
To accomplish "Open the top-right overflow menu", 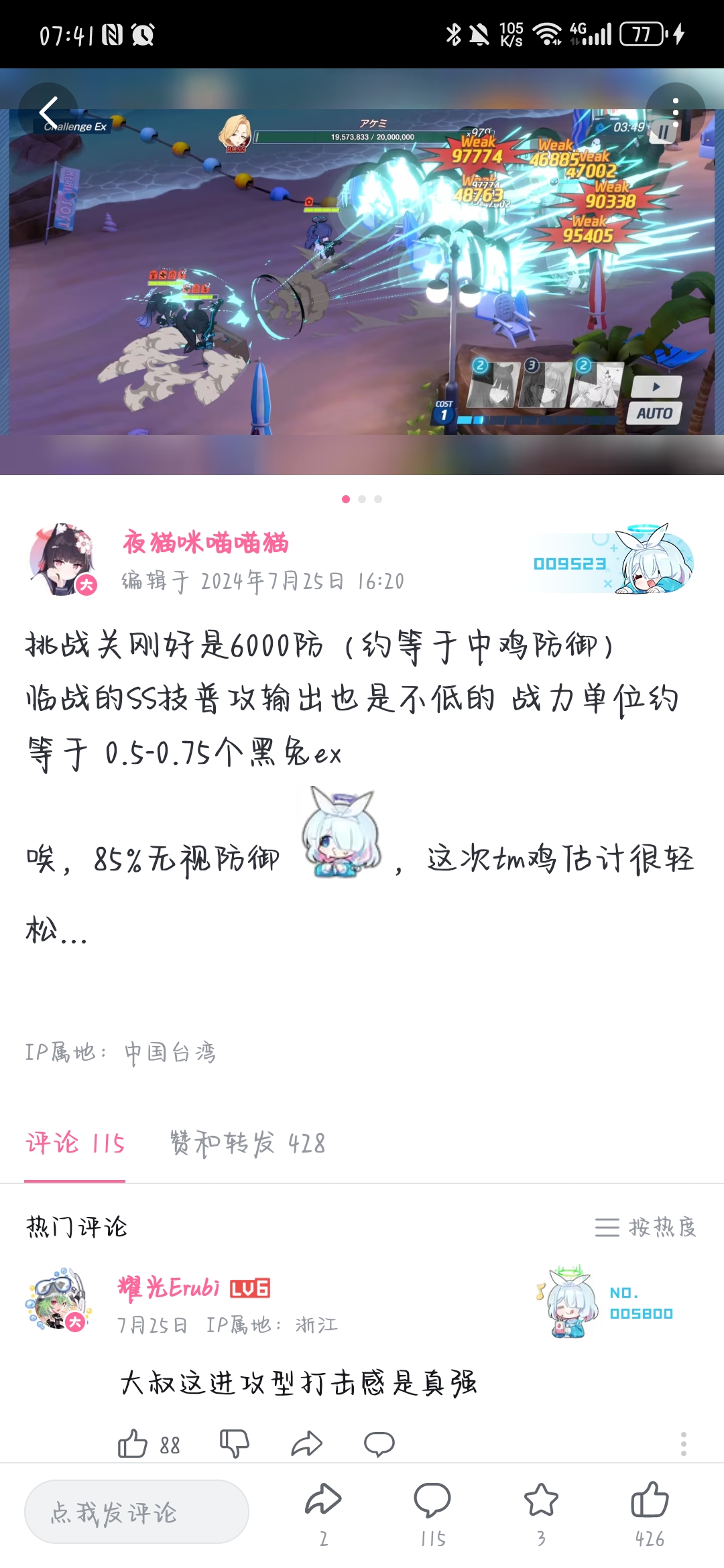I will 675,112.
